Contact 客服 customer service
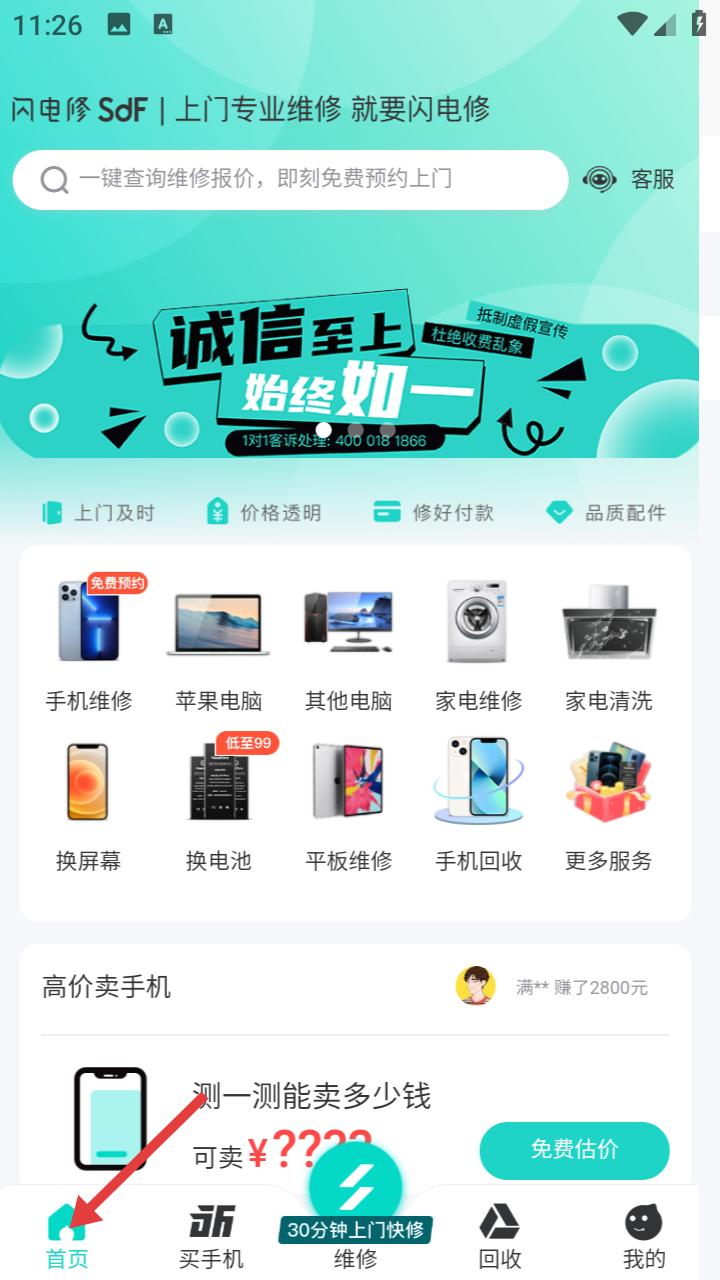 tap(629, 180)
